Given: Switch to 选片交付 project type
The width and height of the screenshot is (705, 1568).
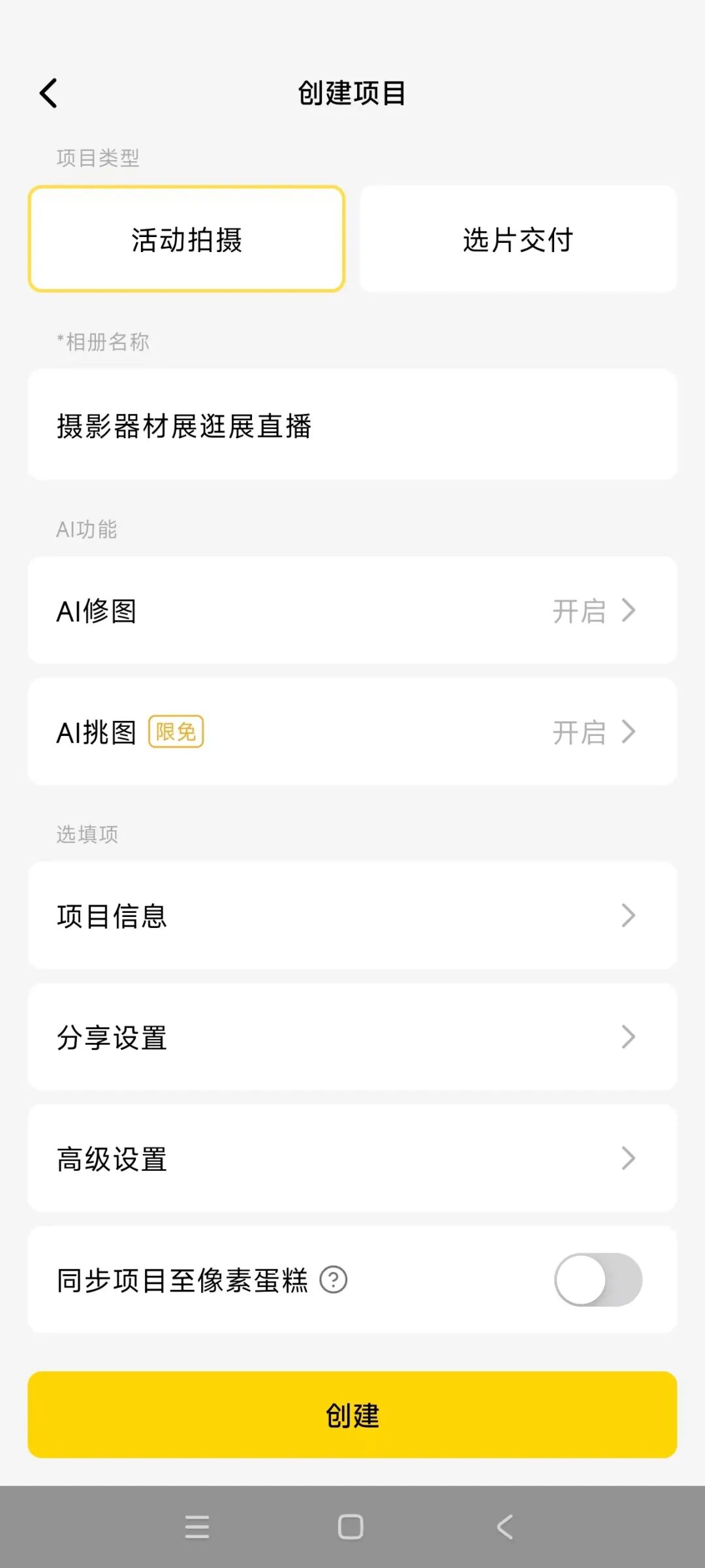Looking at the screenshot, I should tap(518, 238).
